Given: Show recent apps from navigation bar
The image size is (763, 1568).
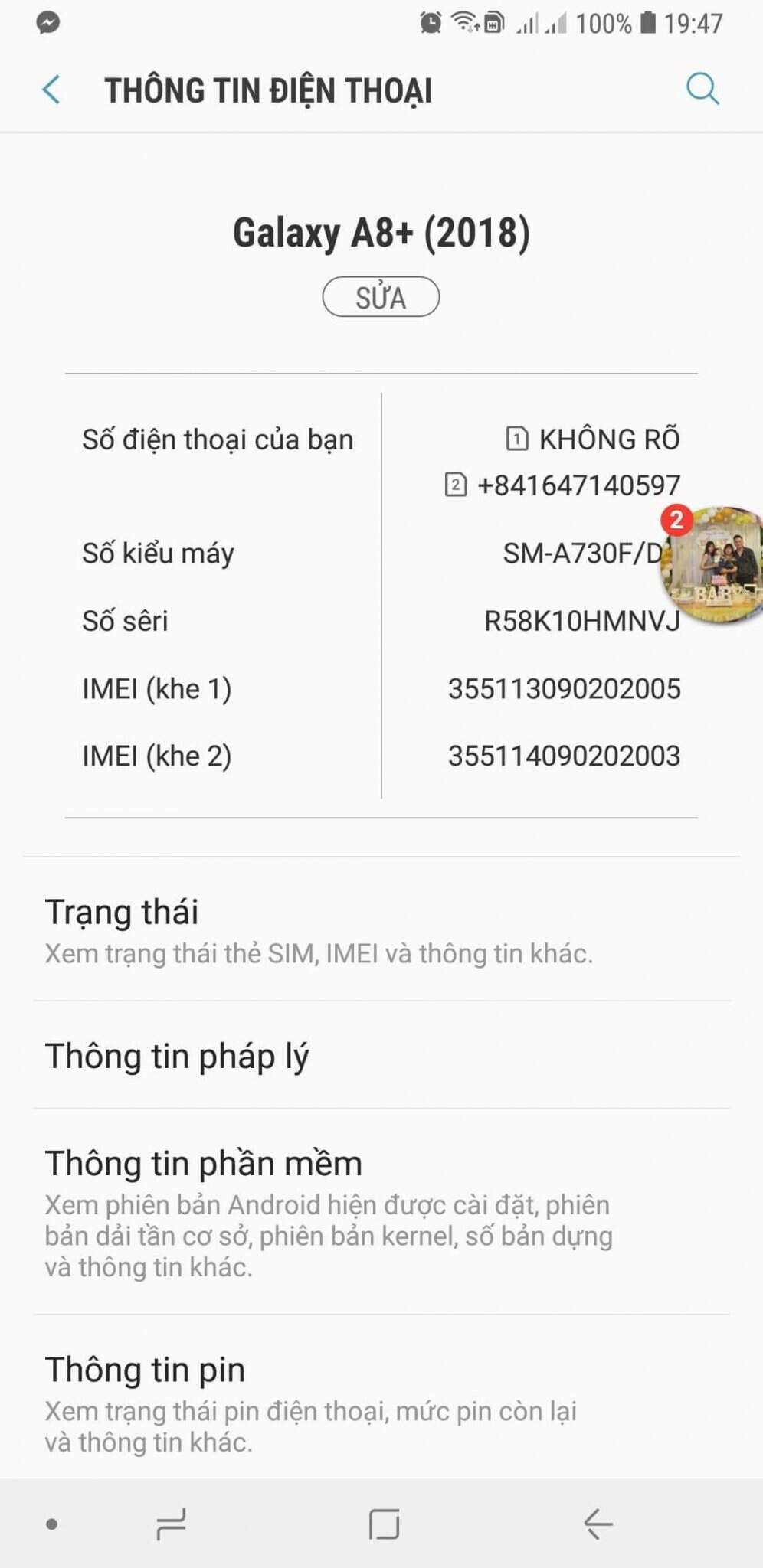Looking at the screenshot, I should click(171, 1524).
